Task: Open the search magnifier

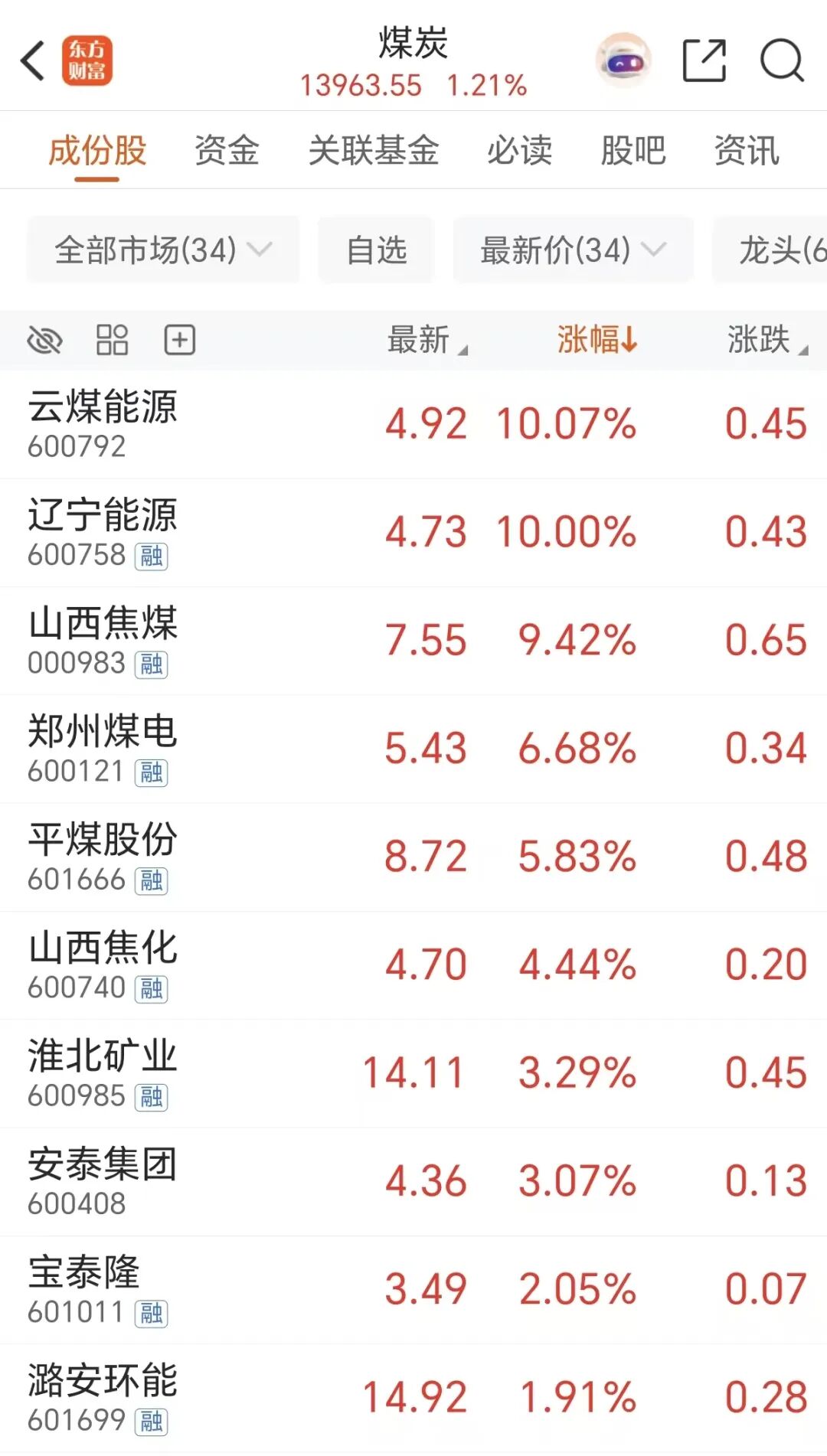Action: coord(781,60)
